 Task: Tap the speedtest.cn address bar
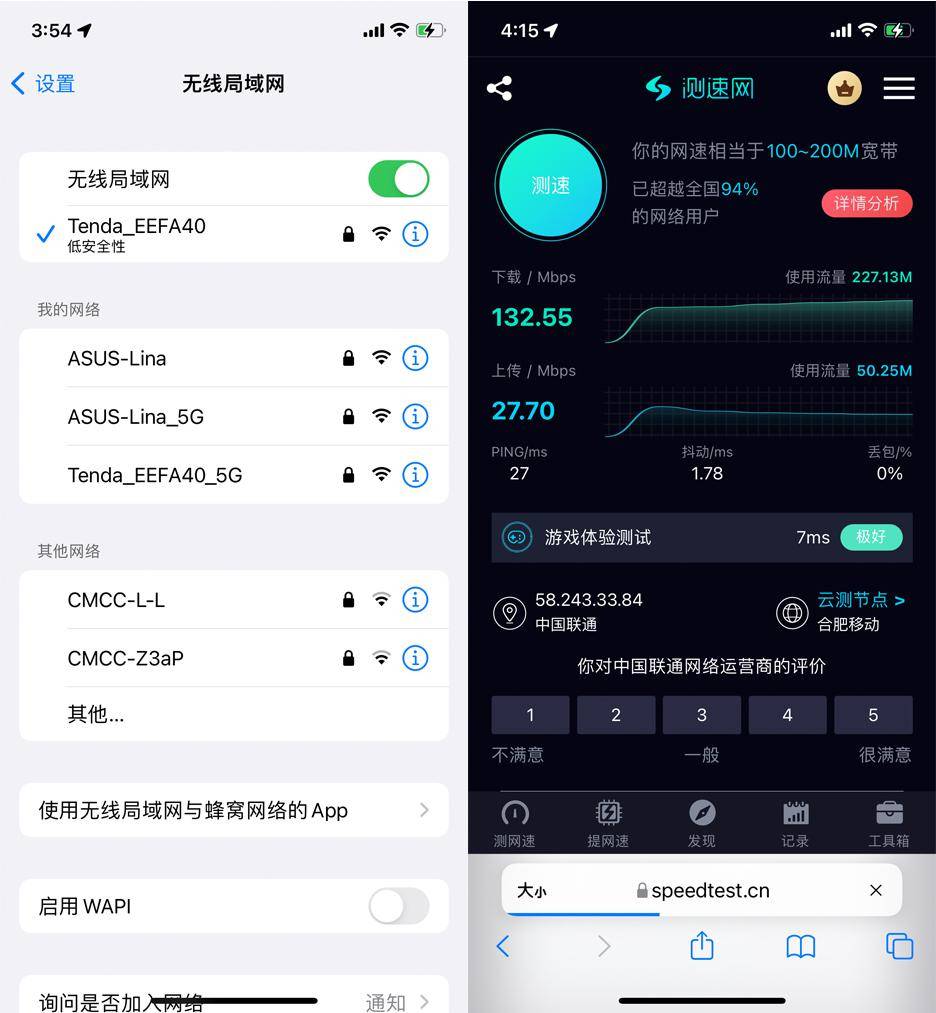[702, 889]
